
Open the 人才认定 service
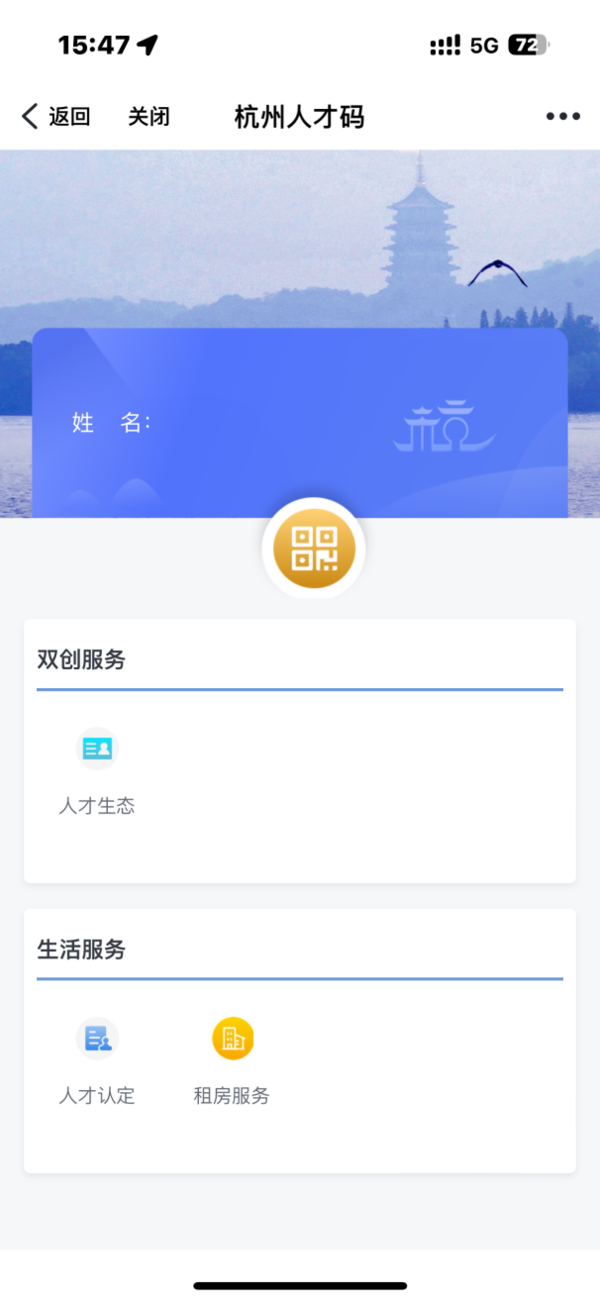click(x=97, y=1062)
